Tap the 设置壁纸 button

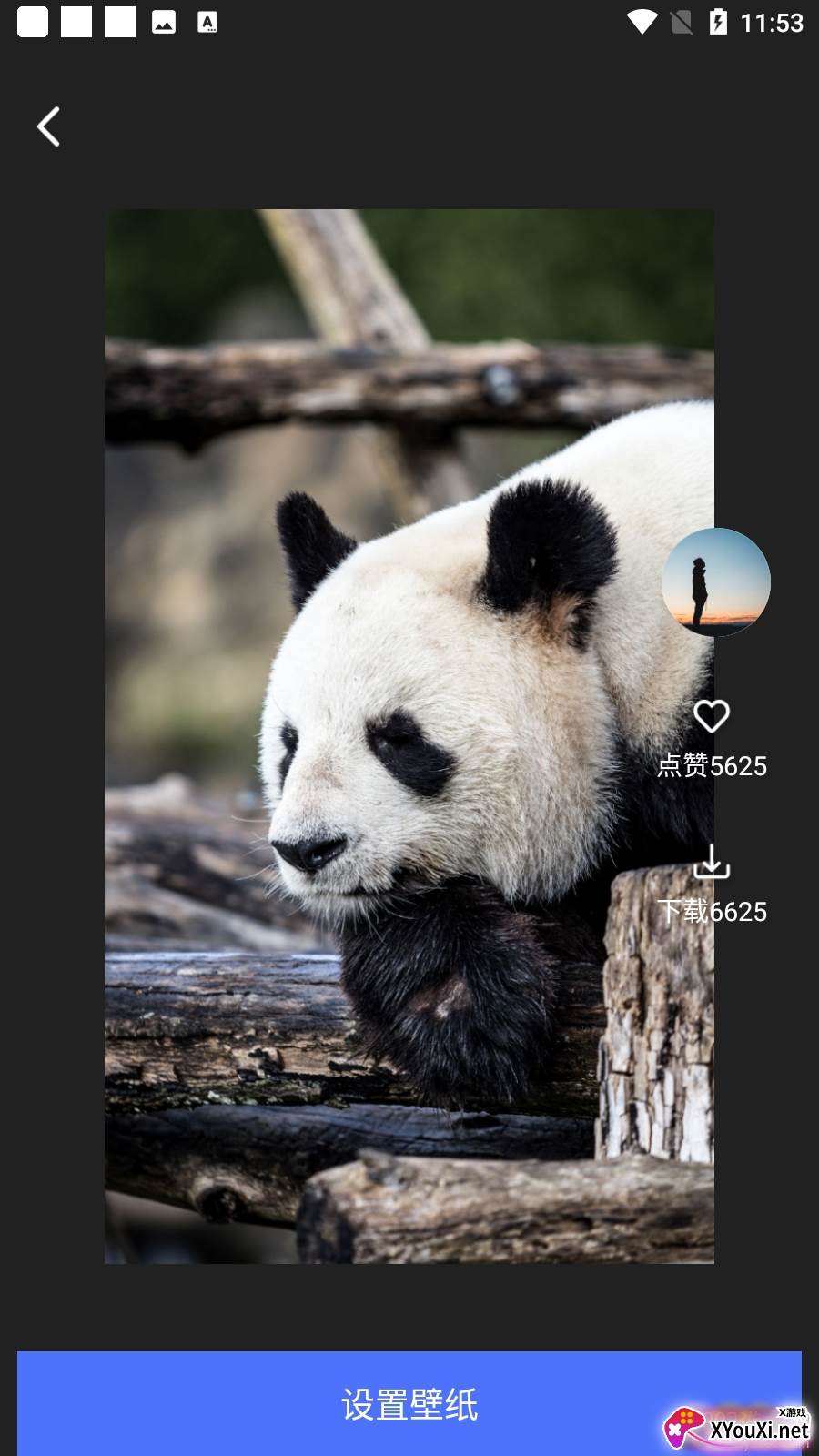(409, 1403)
